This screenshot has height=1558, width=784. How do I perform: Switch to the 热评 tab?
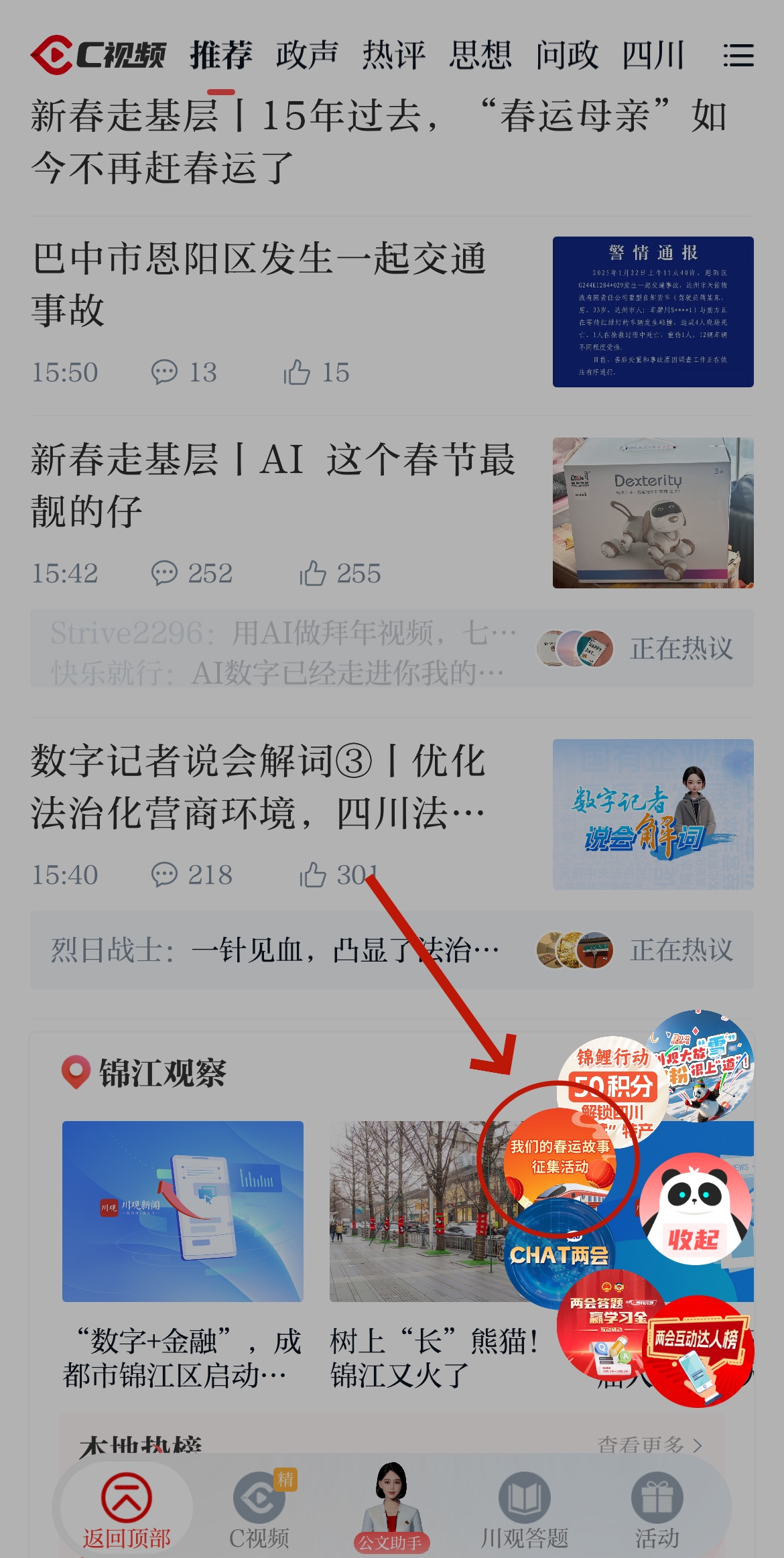(x=393, y=55)
